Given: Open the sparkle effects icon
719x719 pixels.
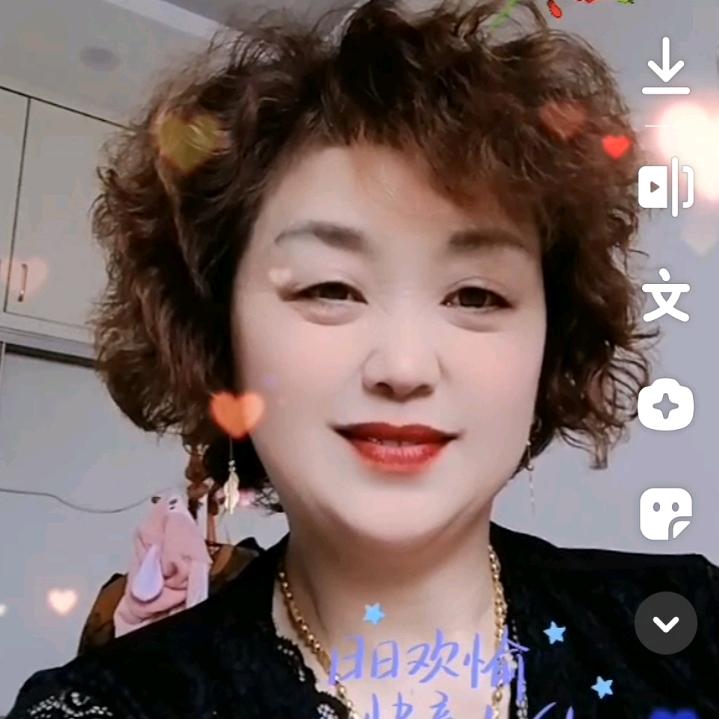Looking at the screenshot, I should point(666,405).
